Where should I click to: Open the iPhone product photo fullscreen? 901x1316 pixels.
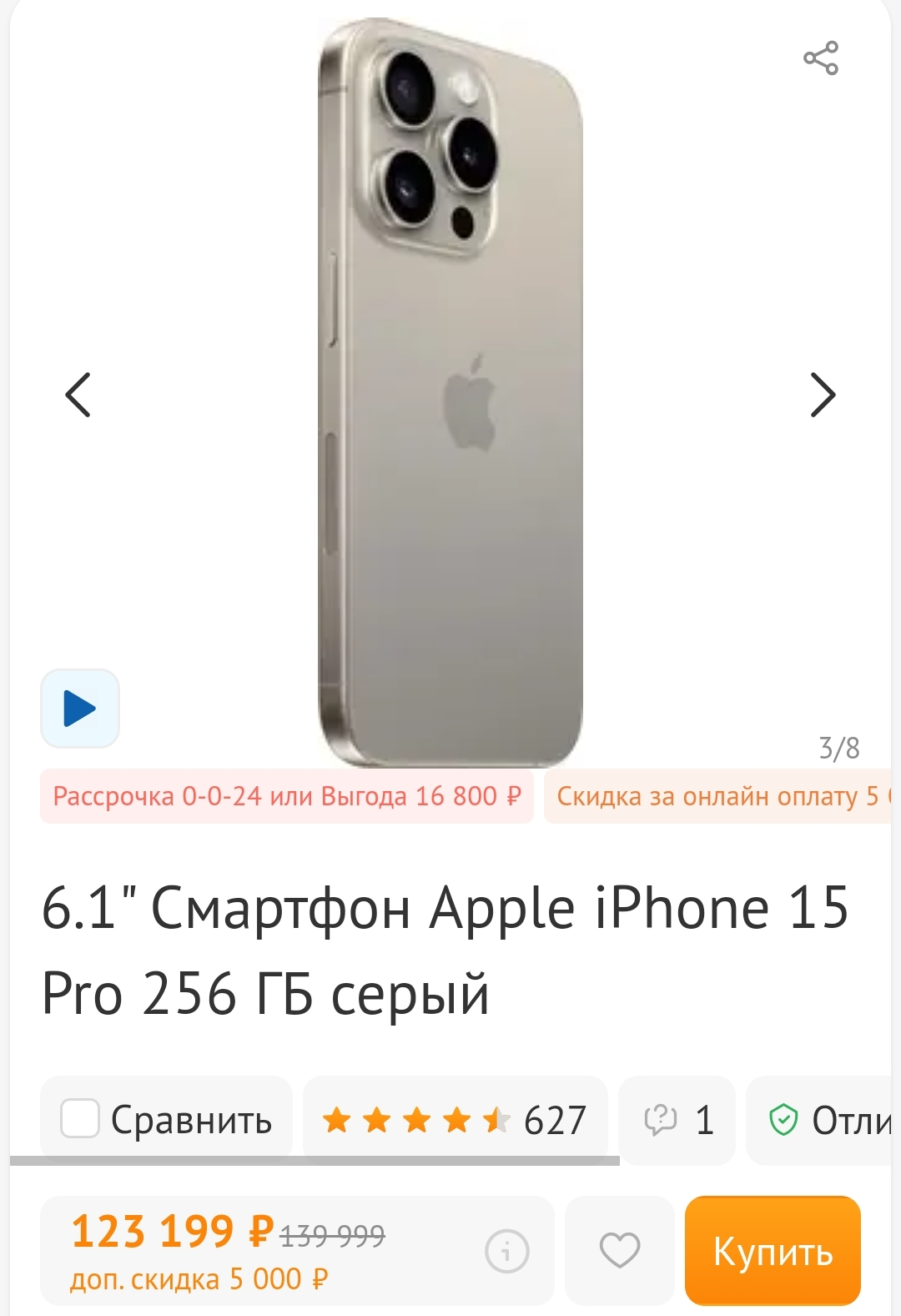[x=450, y=392]
